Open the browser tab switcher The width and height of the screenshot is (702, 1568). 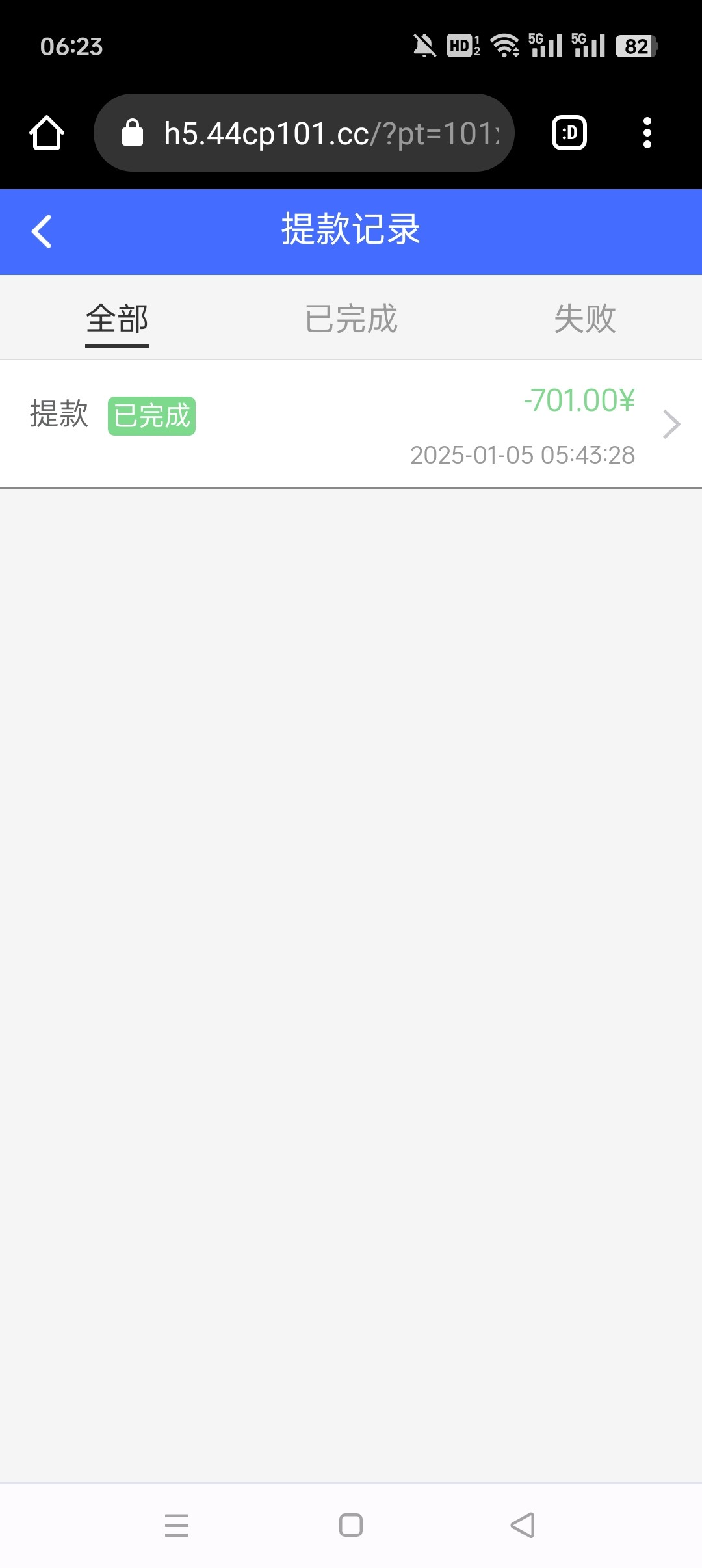point(569,133)
